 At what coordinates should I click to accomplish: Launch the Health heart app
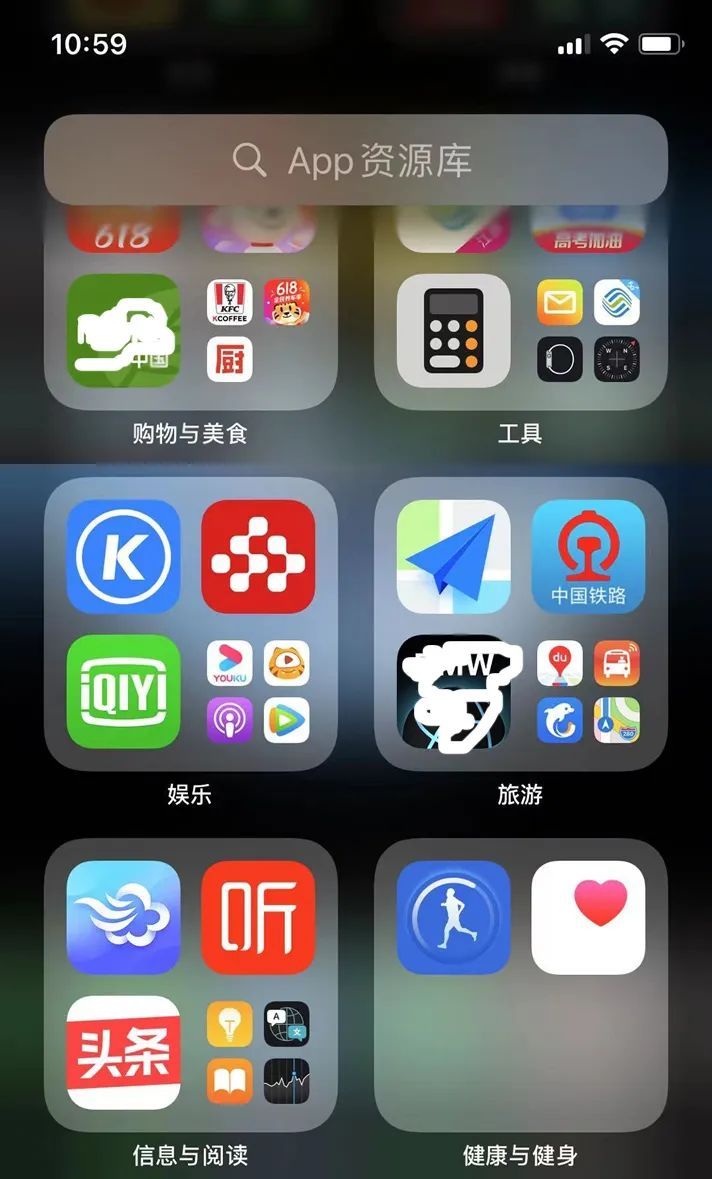pos(588,917)
